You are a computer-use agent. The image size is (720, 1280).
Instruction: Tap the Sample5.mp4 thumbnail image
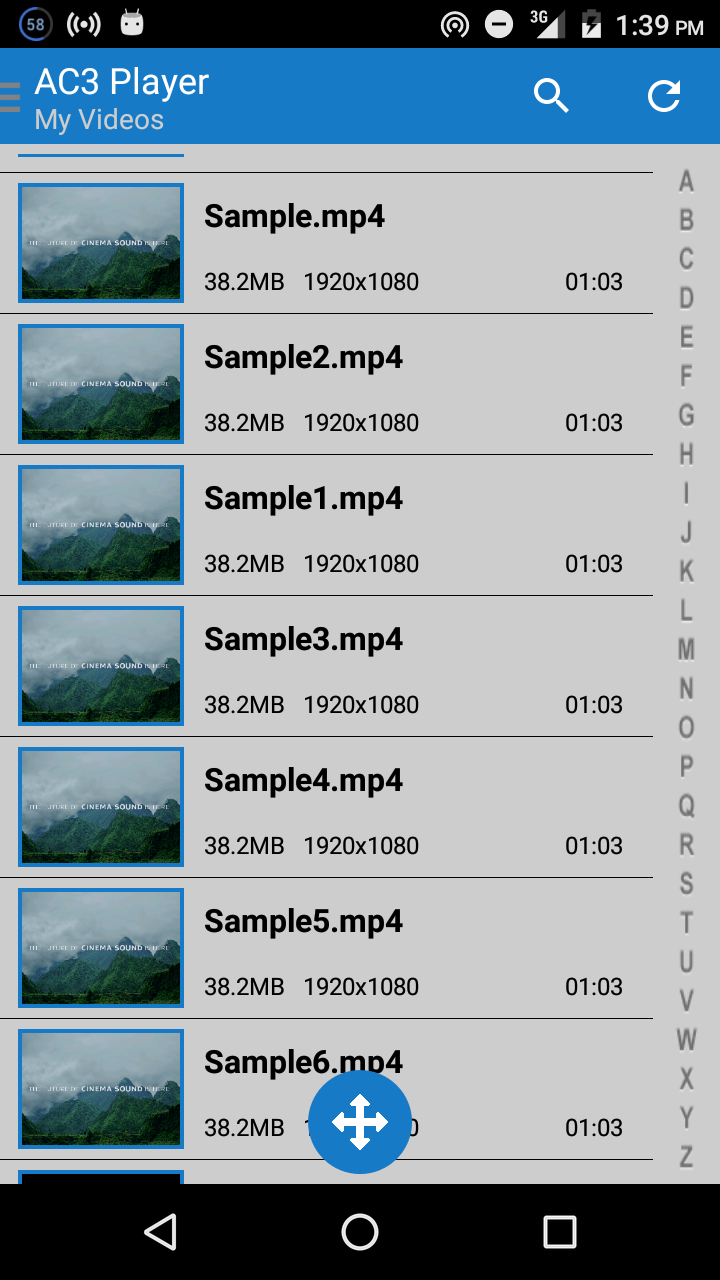pyautogui.click(x=100, y=948)
